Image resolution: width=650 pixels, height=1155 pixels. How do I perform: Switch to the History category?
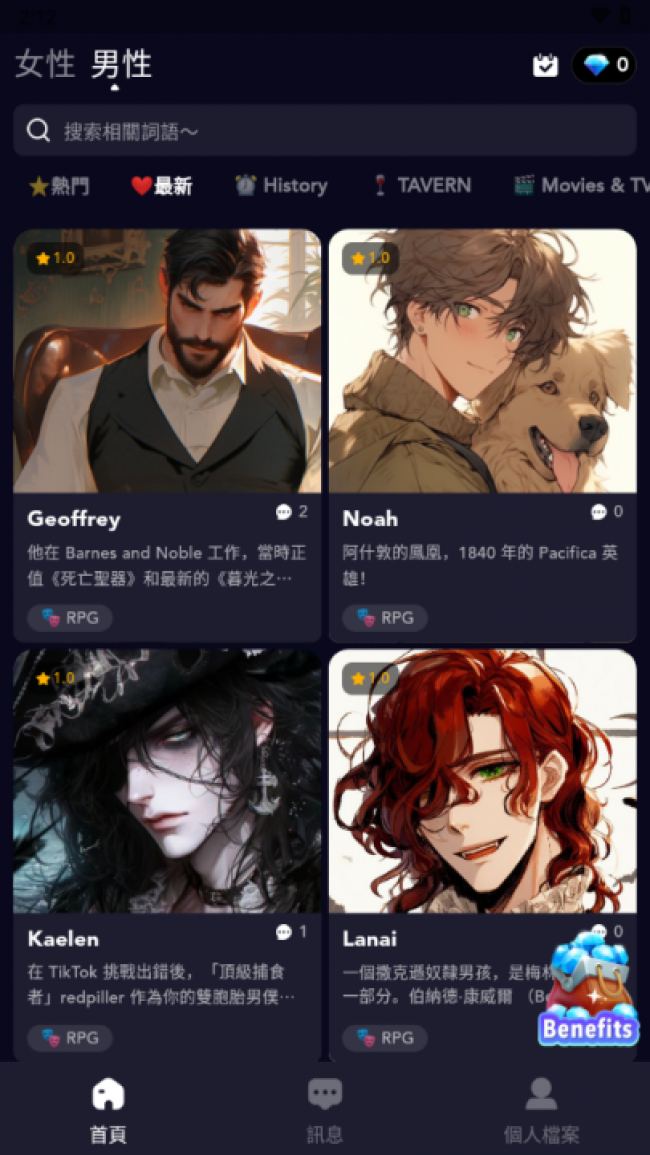coord(281,186)
